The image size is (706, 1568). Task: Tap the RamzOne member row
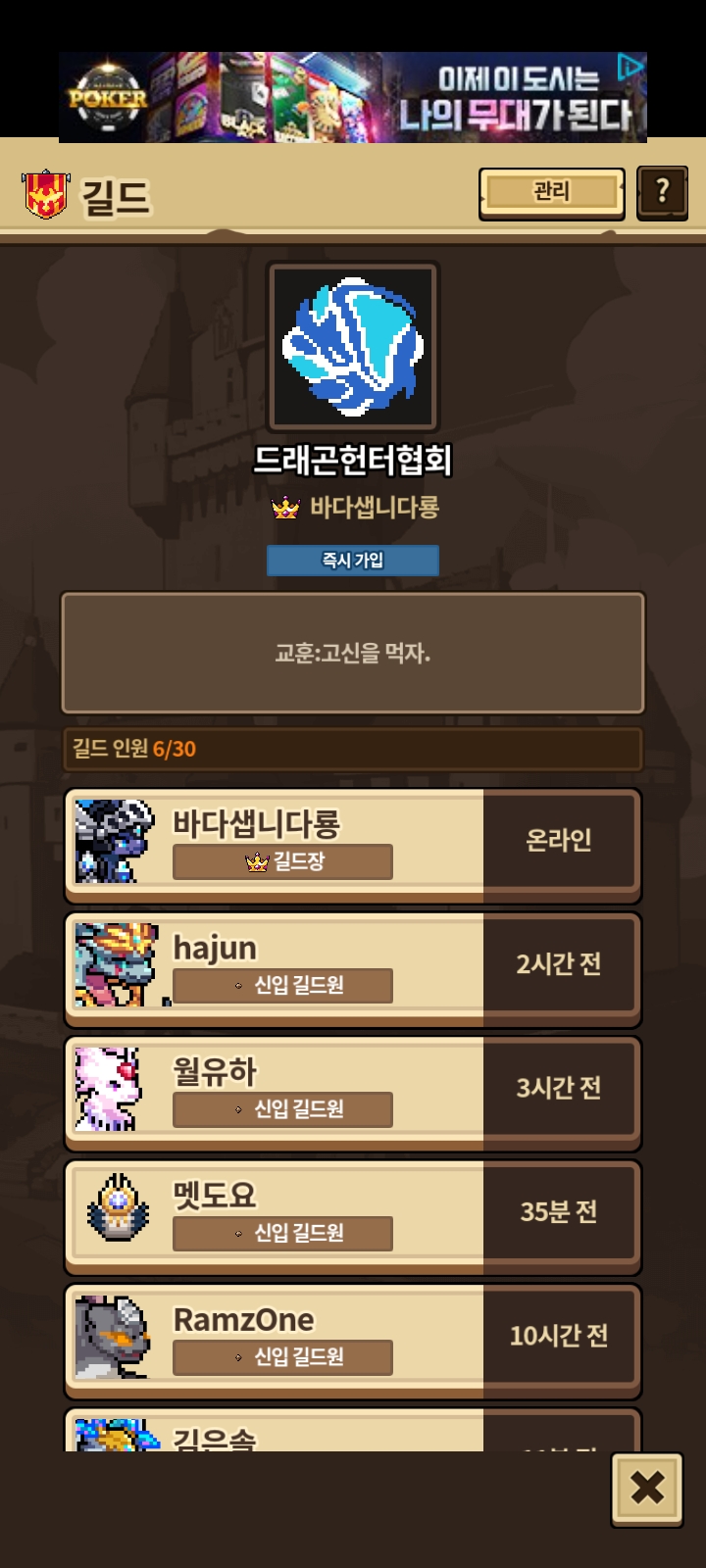pos(353,1340)
